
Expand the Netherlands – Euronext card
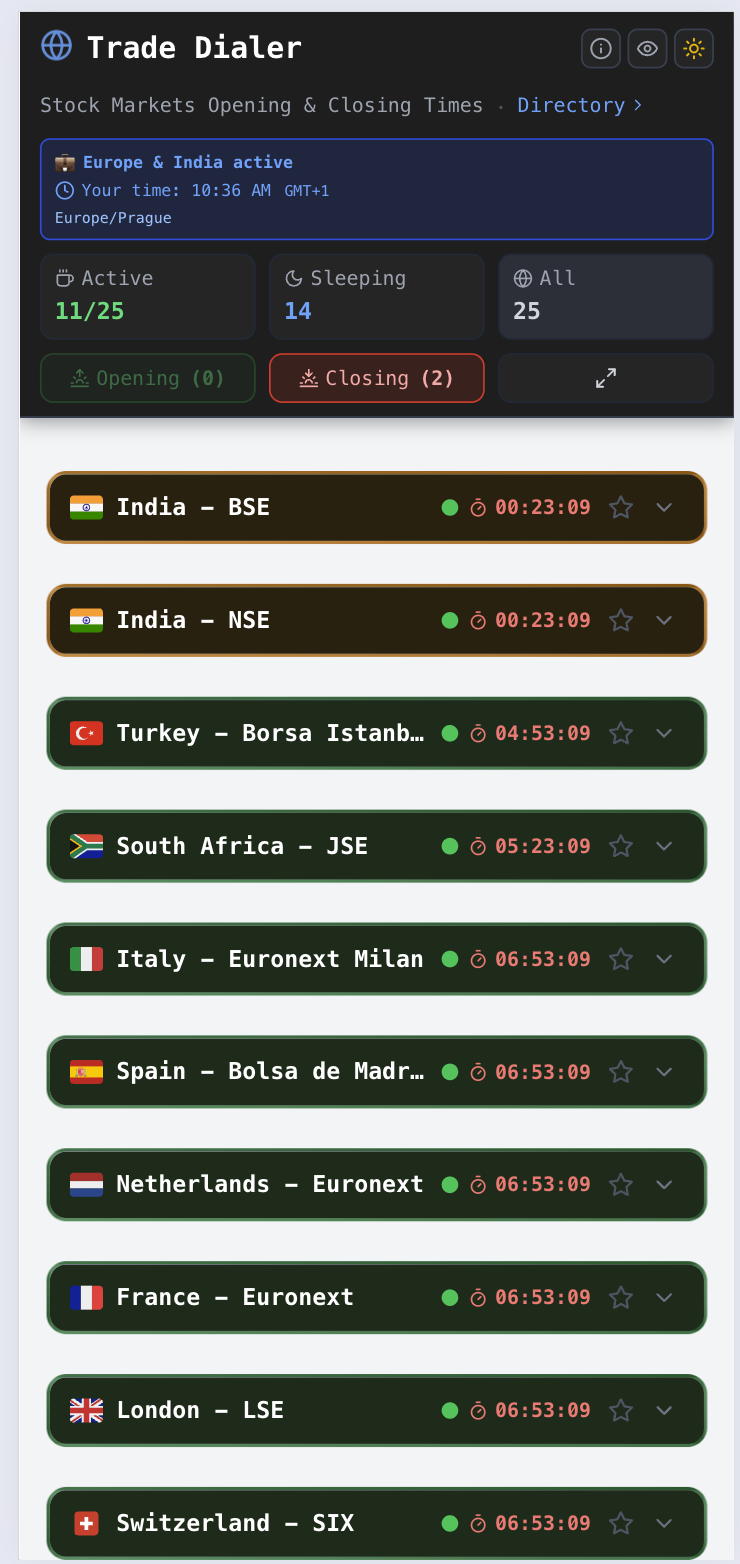[x=664, y=1185]
